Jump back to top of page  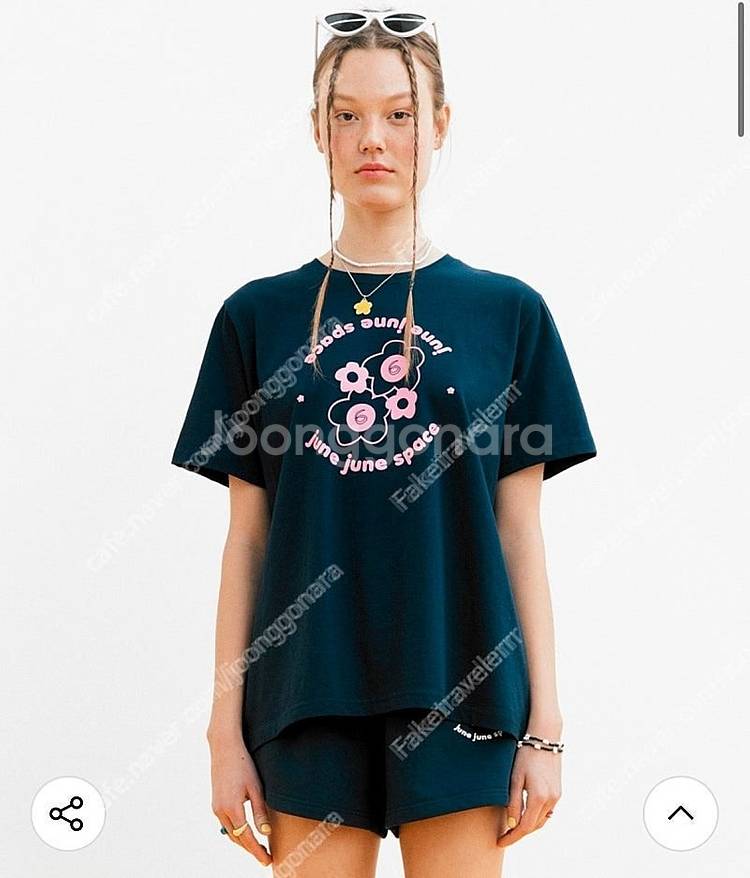[x=680, y=813]
